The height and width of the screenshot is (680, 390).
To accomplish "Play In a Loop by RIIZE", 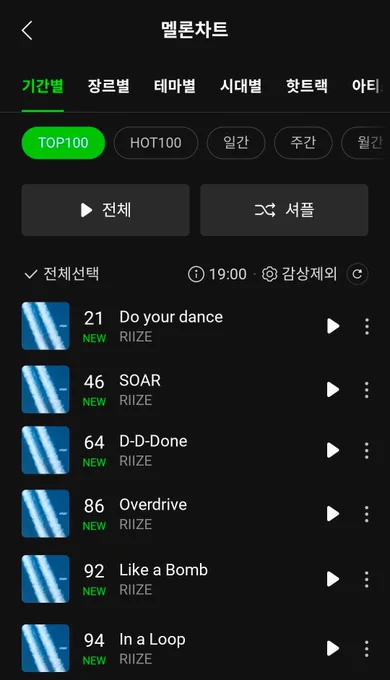I will 333,648.
